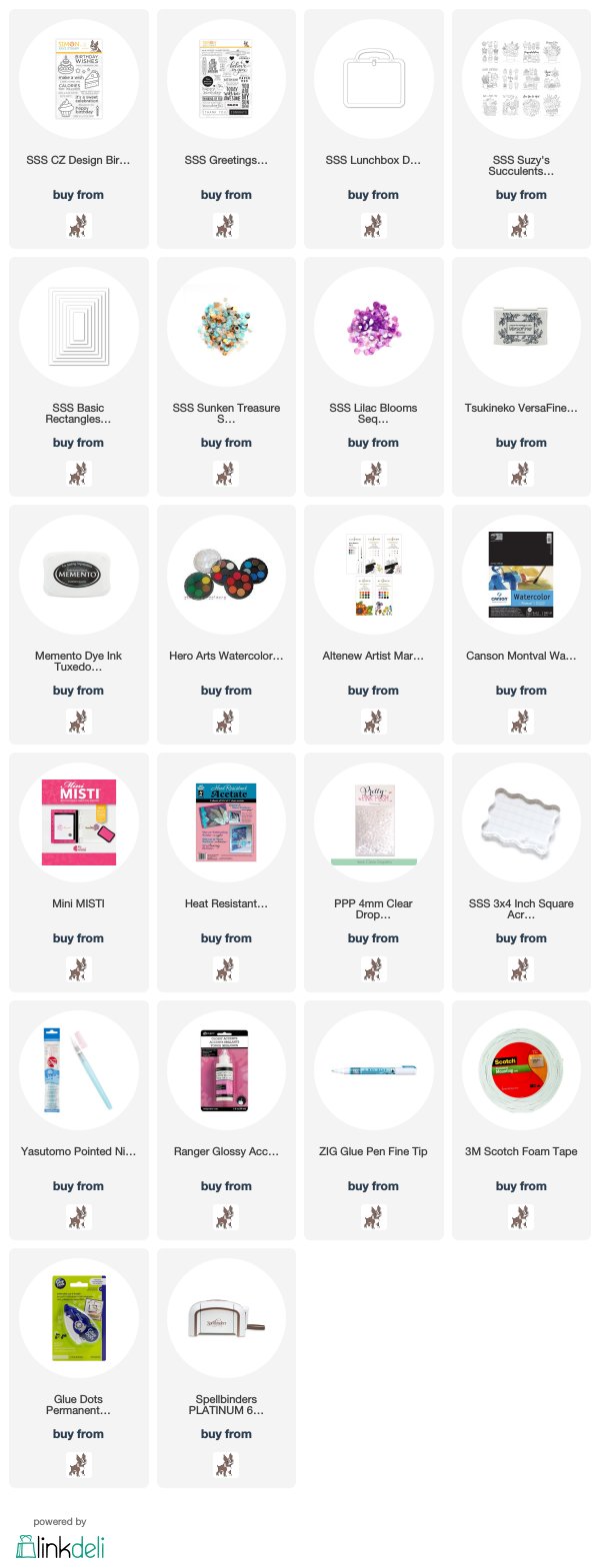Tap the shop icon under ZIG Glue Pen
This screenshot has width=600, height=1568.
pyautogui.click(x=373, y=1217)
